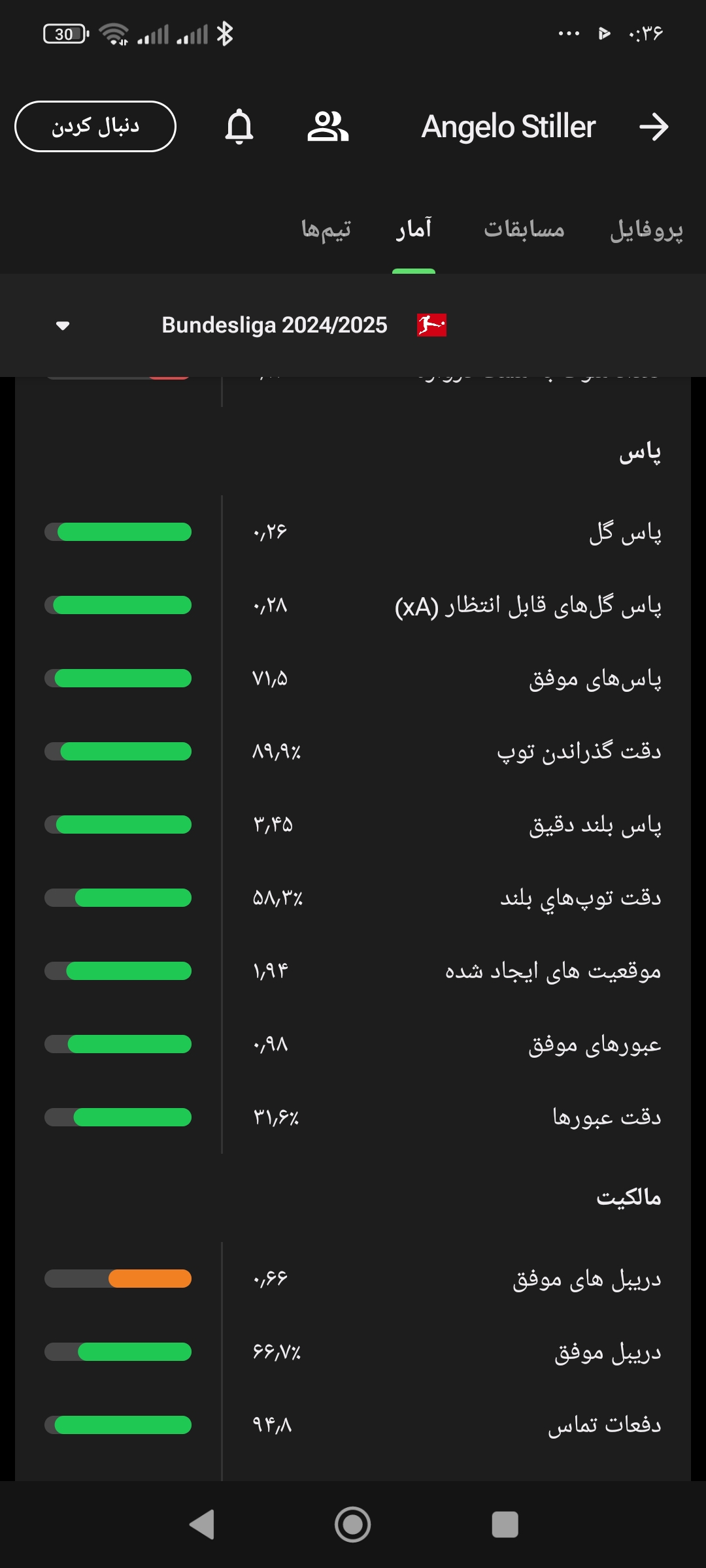Screen dimensions: 706x1568
Task: Tap the system home button
Action: (353, 1525)
